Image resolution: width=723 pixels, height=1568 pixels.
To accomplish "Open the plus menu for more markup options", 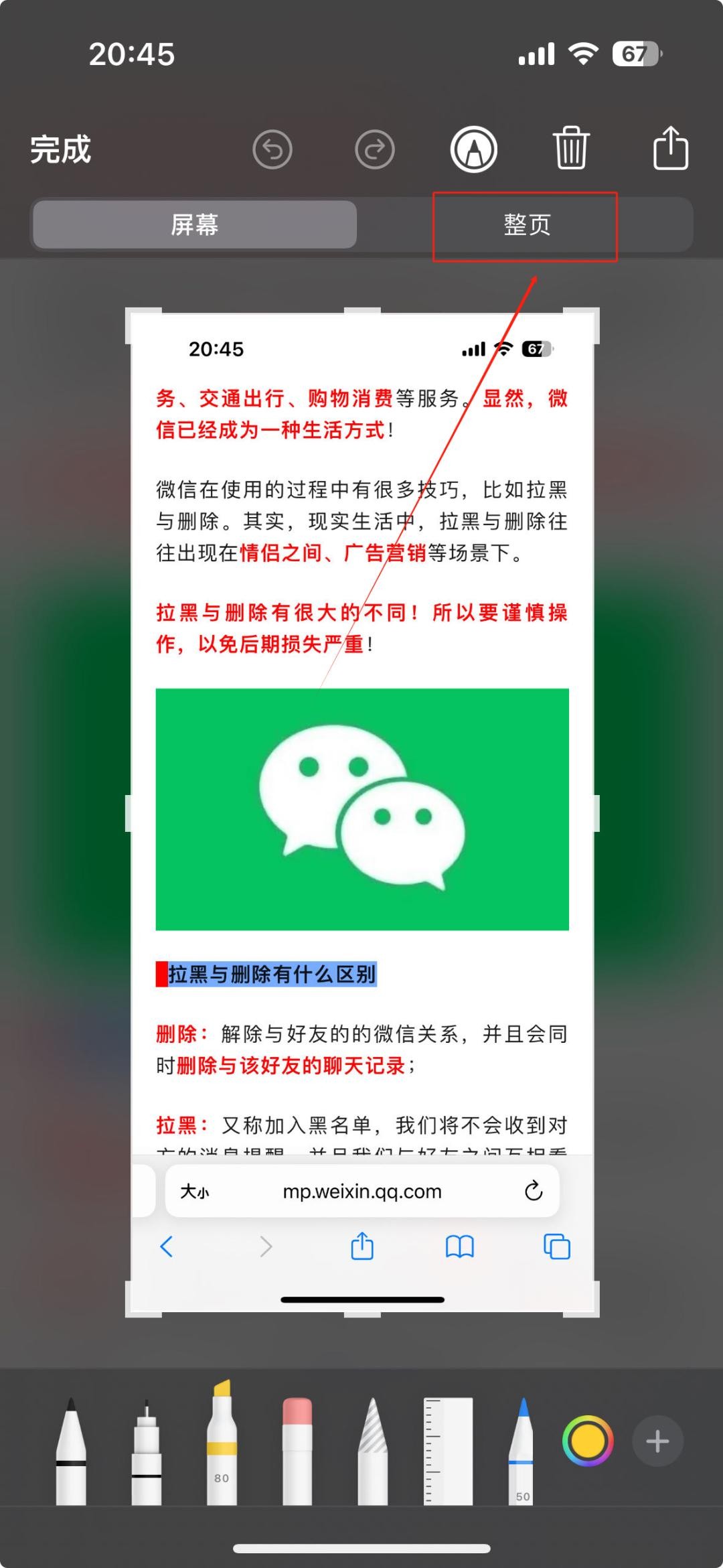I will [657, 1441].
